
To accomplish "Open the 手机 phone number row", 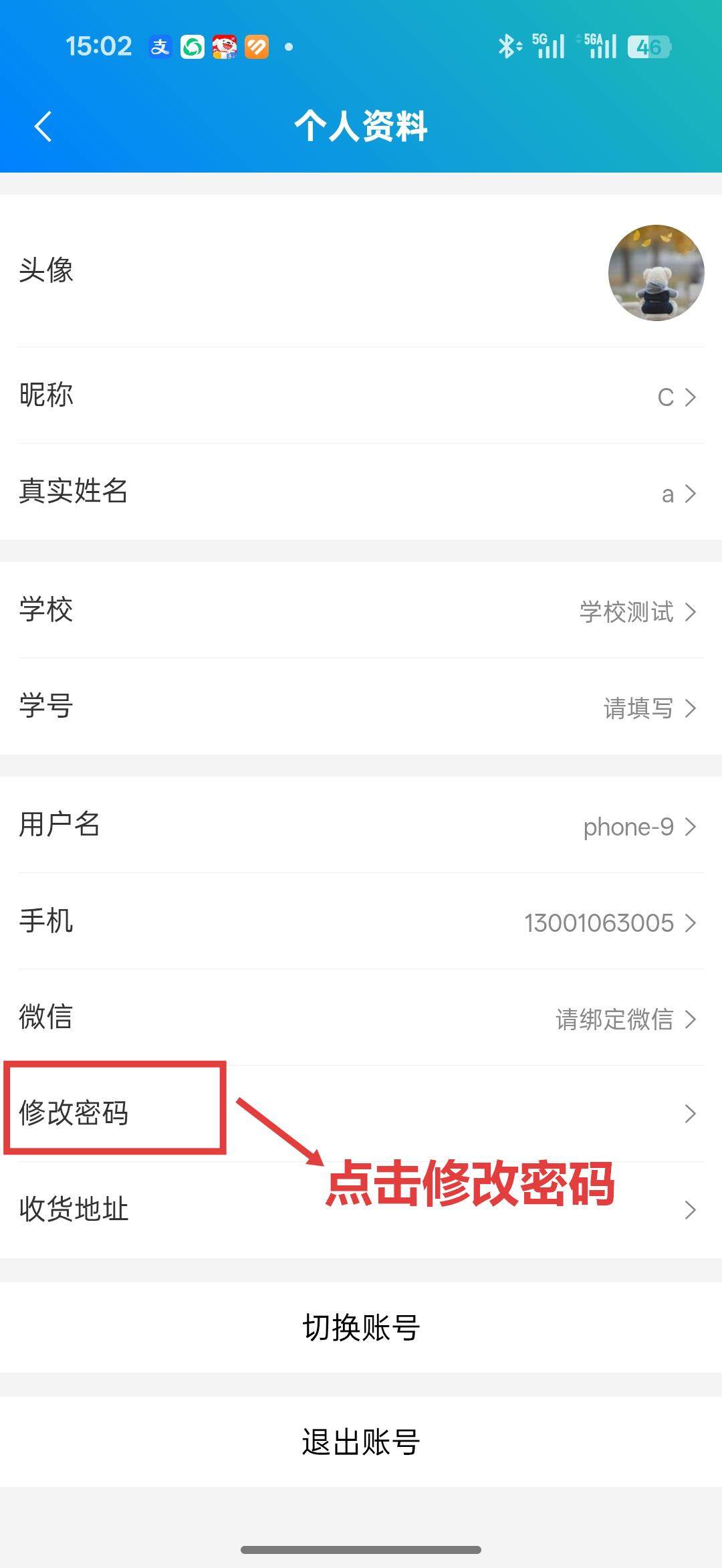I will coord(361,922).
